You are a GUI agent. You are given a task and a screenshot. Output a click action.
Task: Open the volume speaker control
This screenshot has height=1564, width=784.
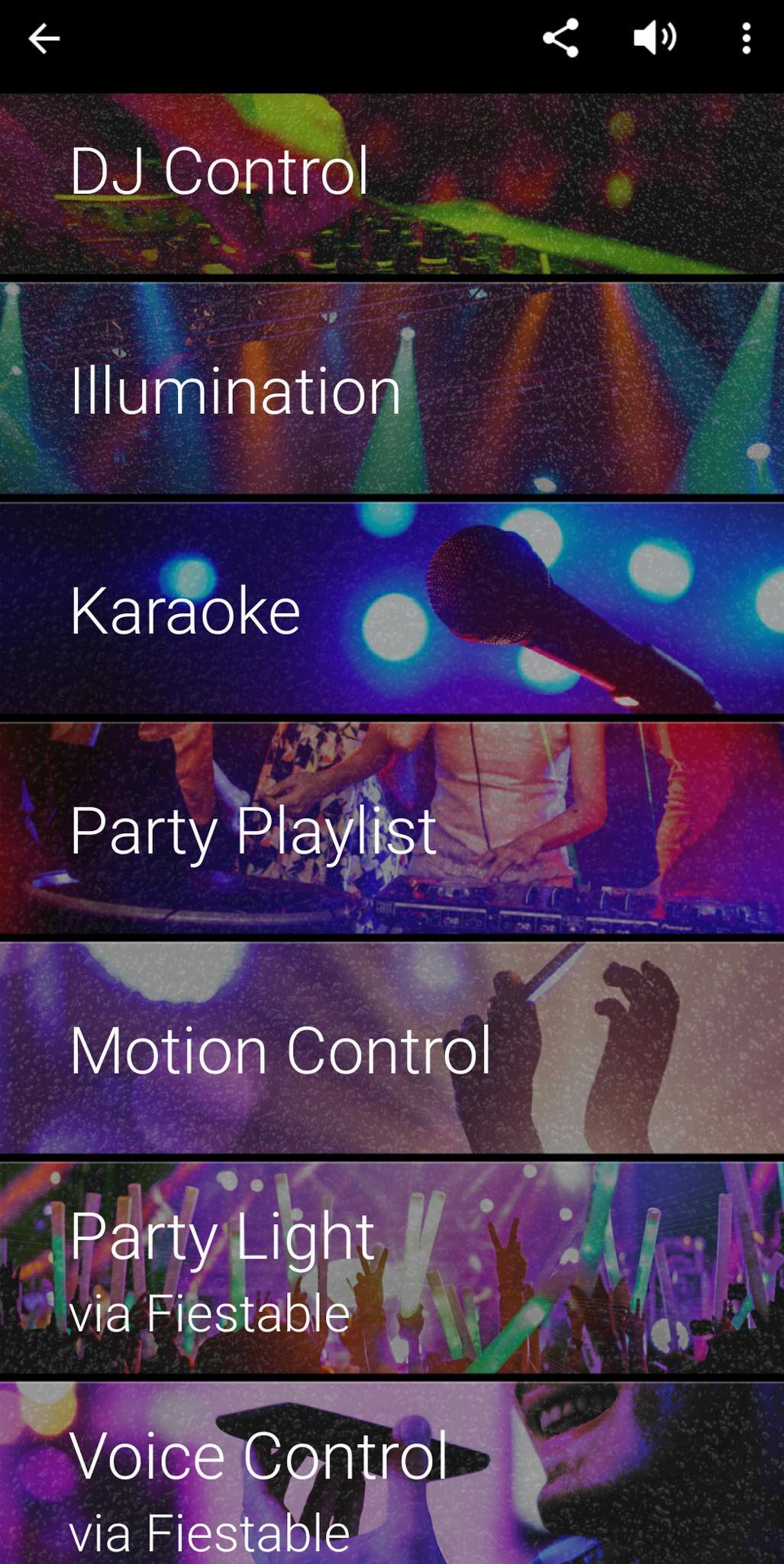[x=654, y=38]
